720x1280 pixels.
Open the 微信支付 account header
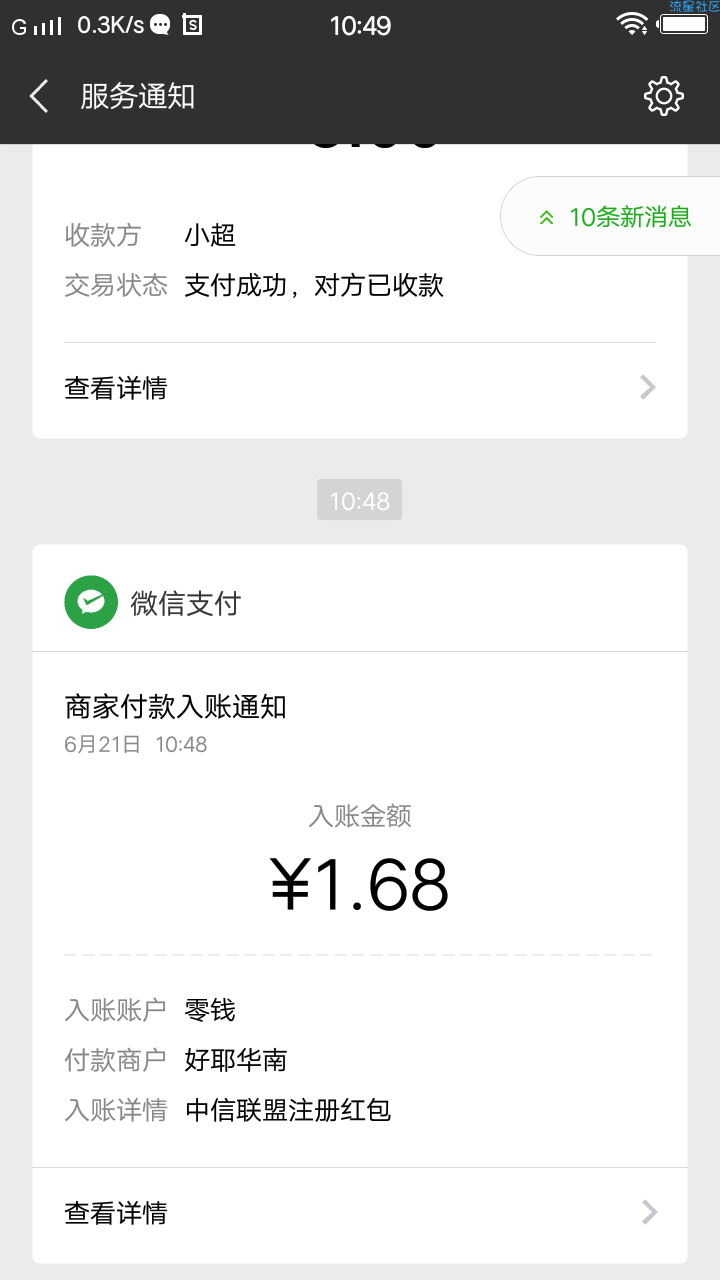pyautogui.click(x=360, y=602)
